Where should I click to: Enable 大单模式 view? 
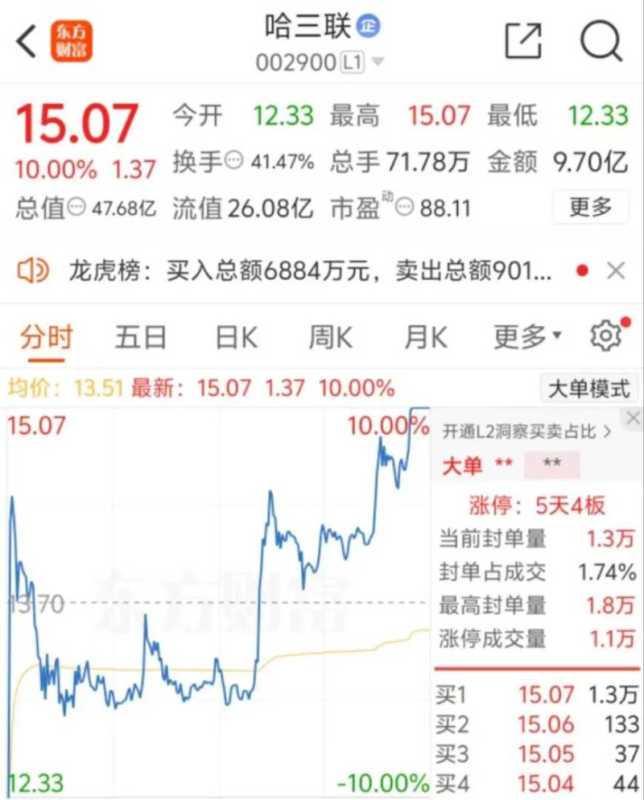tap(587, 388)
